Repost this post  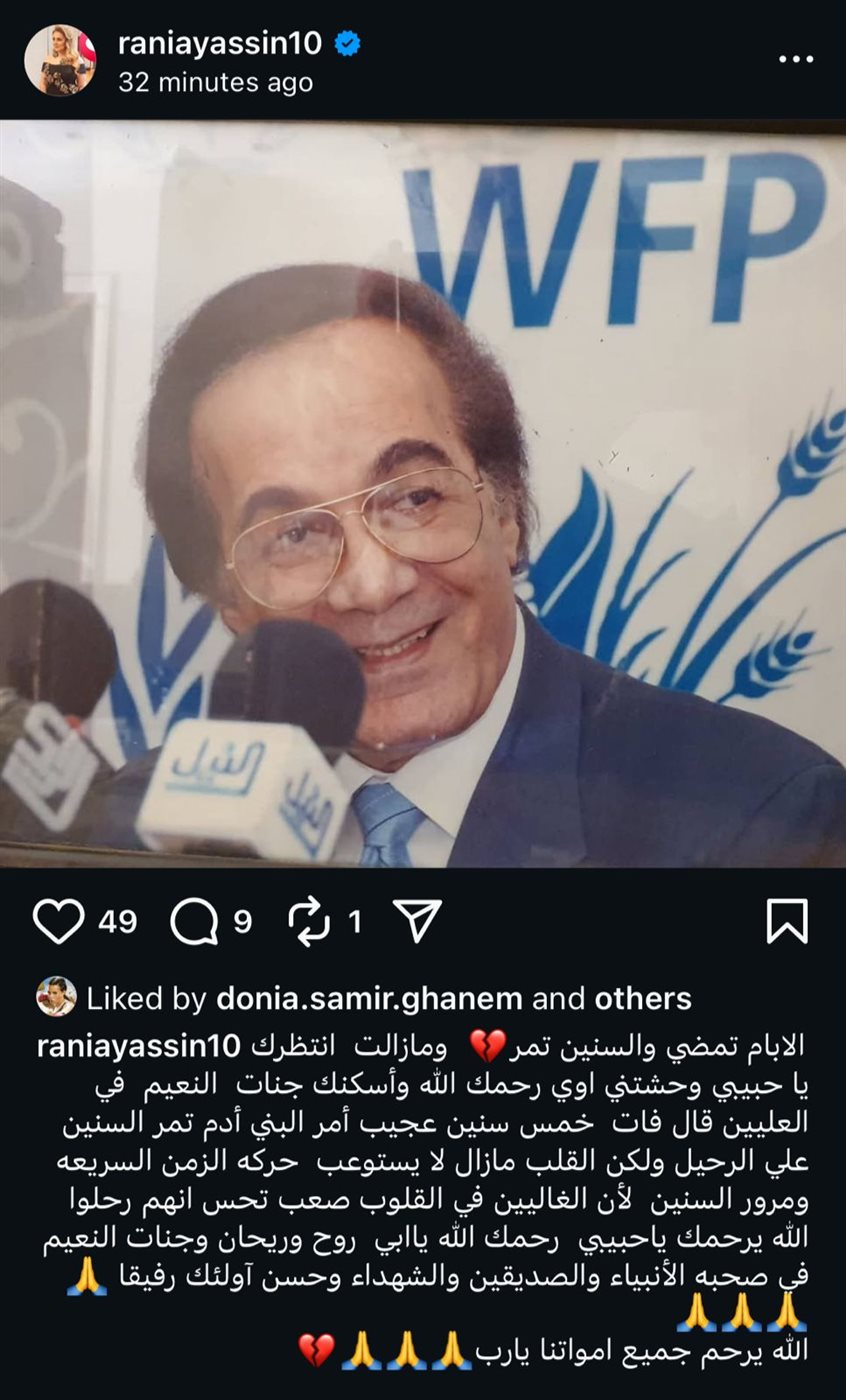coord(310,921)
